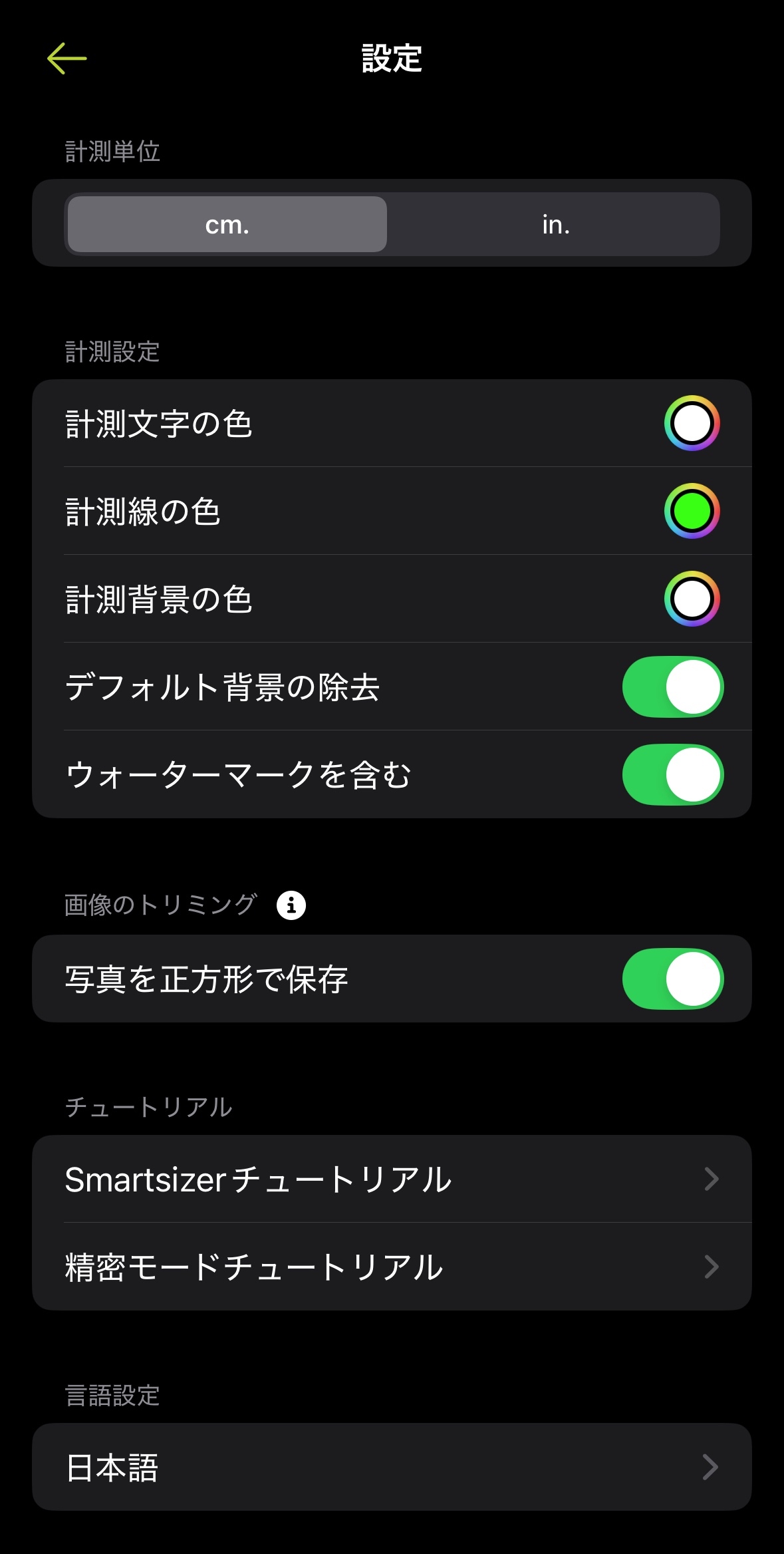This screenshot has height=1554, width=784.
Task: Select the cm. measurement unit
Action: tap(226, 224)
